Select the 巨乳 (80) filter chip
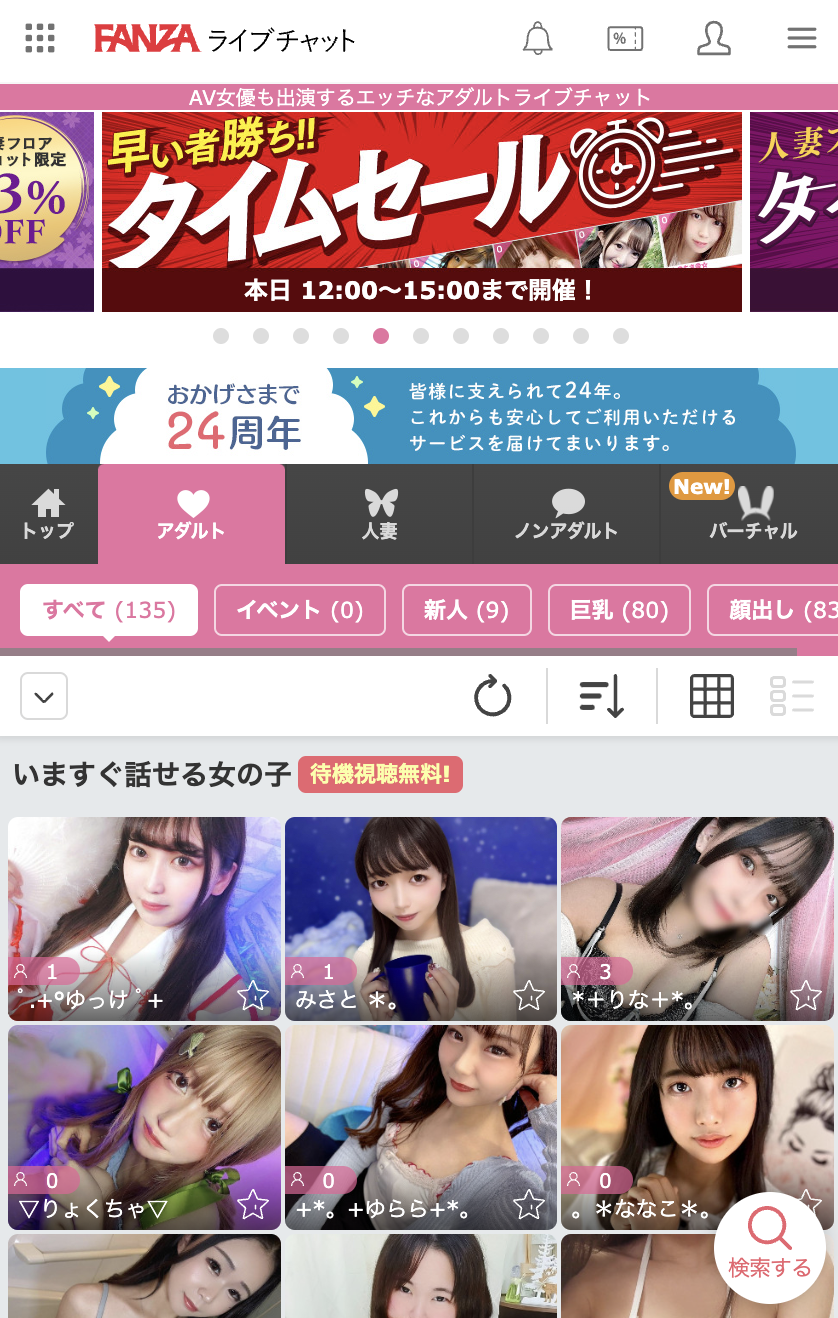Screen dimensions: 838x1318 click(619, 610)
